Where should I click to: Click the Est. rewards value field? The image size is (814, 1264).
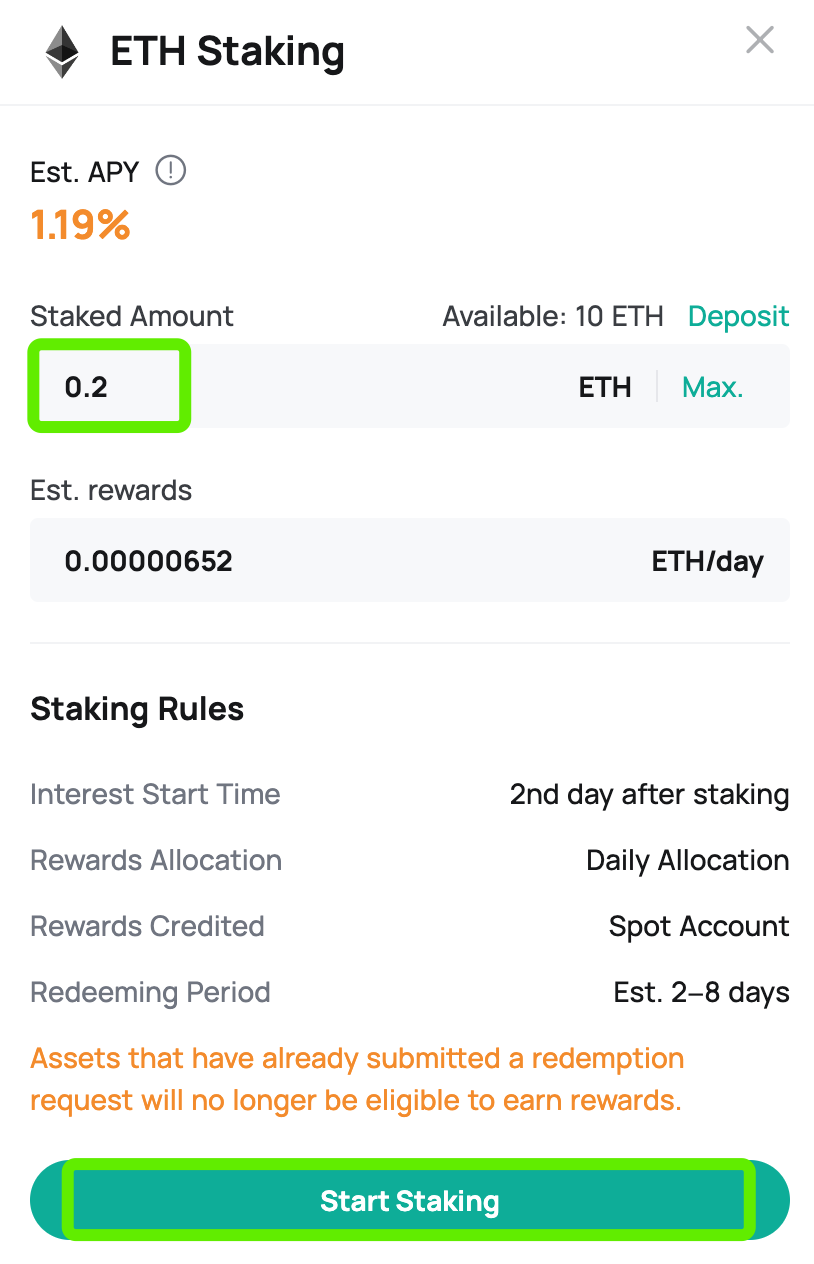(x=148, y=561)
